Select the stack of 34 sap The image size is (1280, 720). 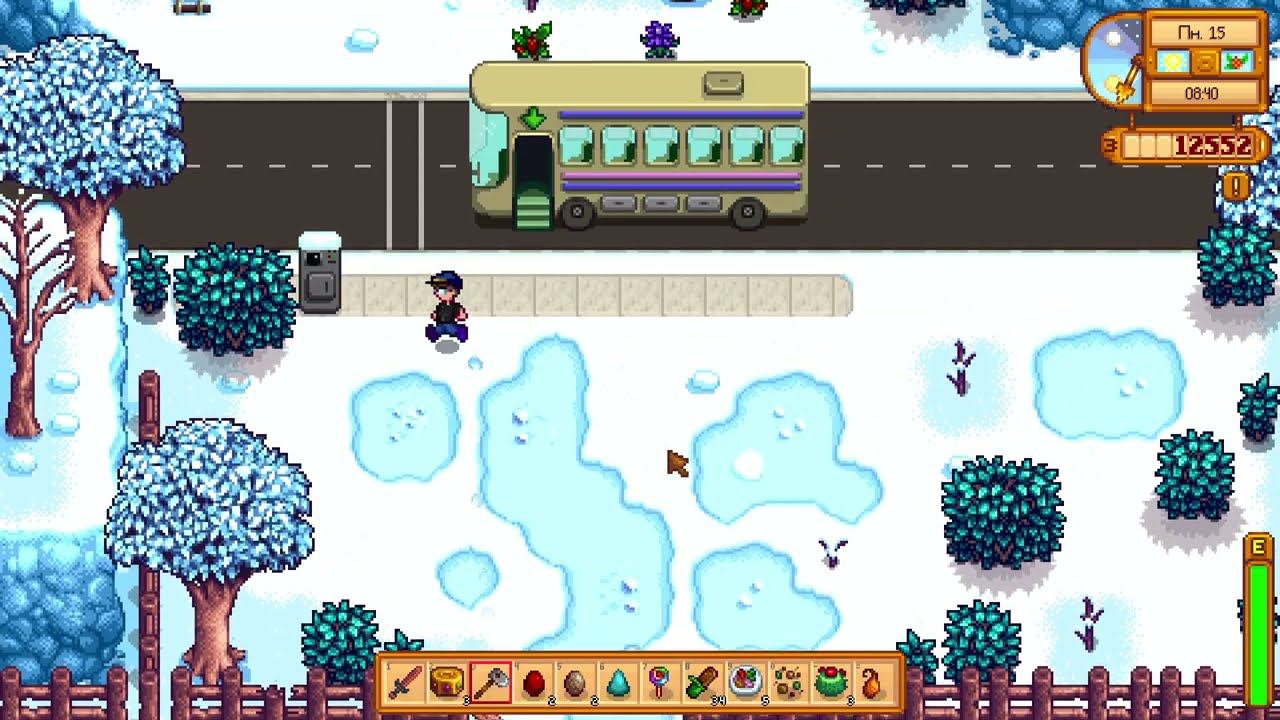(703, 684)
